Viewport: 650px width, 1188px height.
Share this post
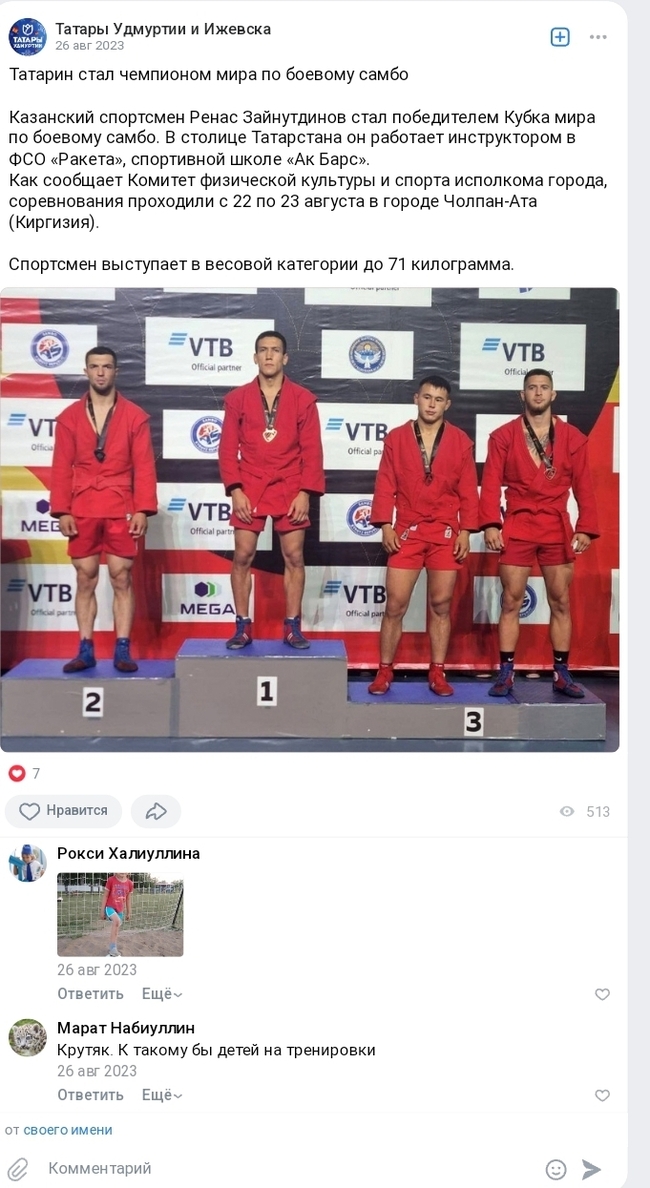click(155, 811)
